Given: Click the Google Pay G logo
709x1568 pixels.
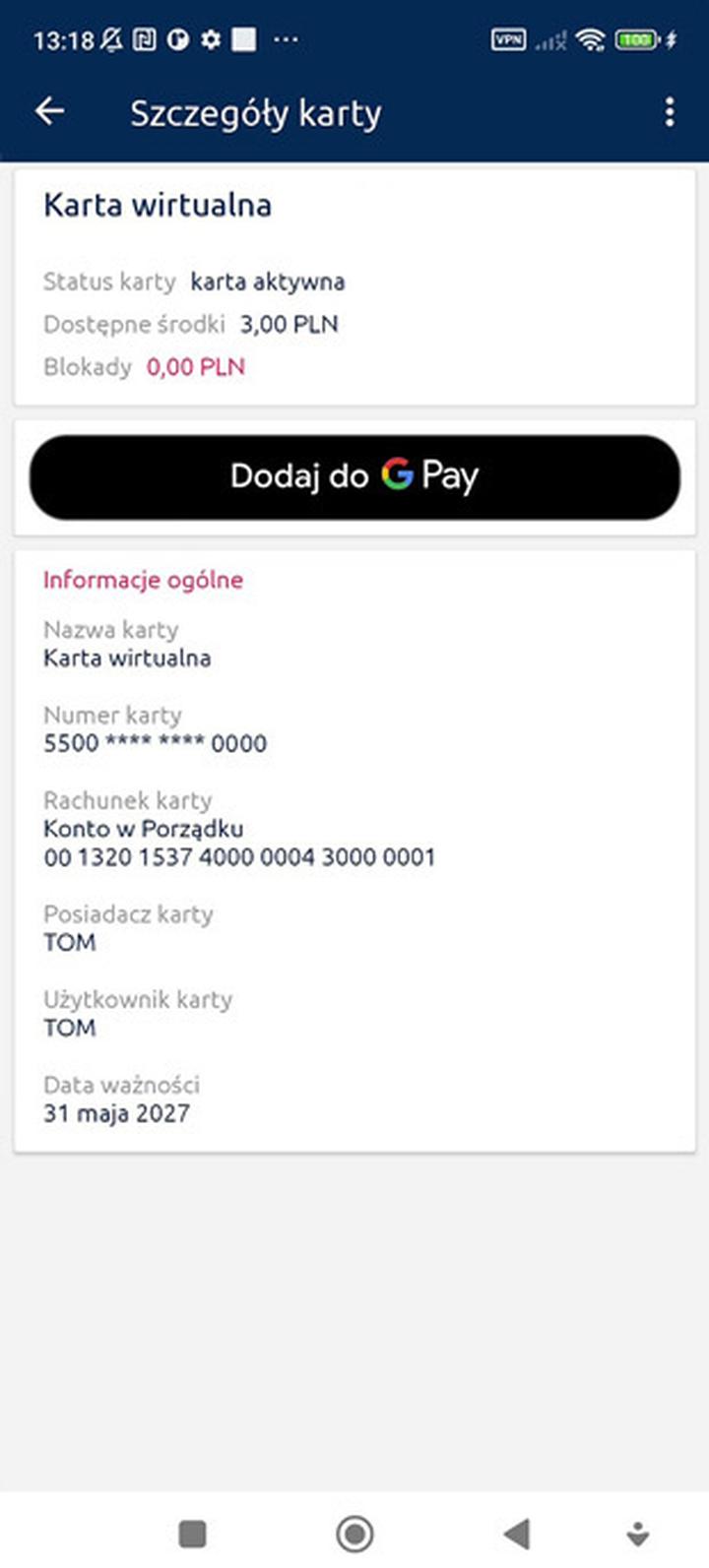Looking at the screenshot, I should tap(397, 476).
